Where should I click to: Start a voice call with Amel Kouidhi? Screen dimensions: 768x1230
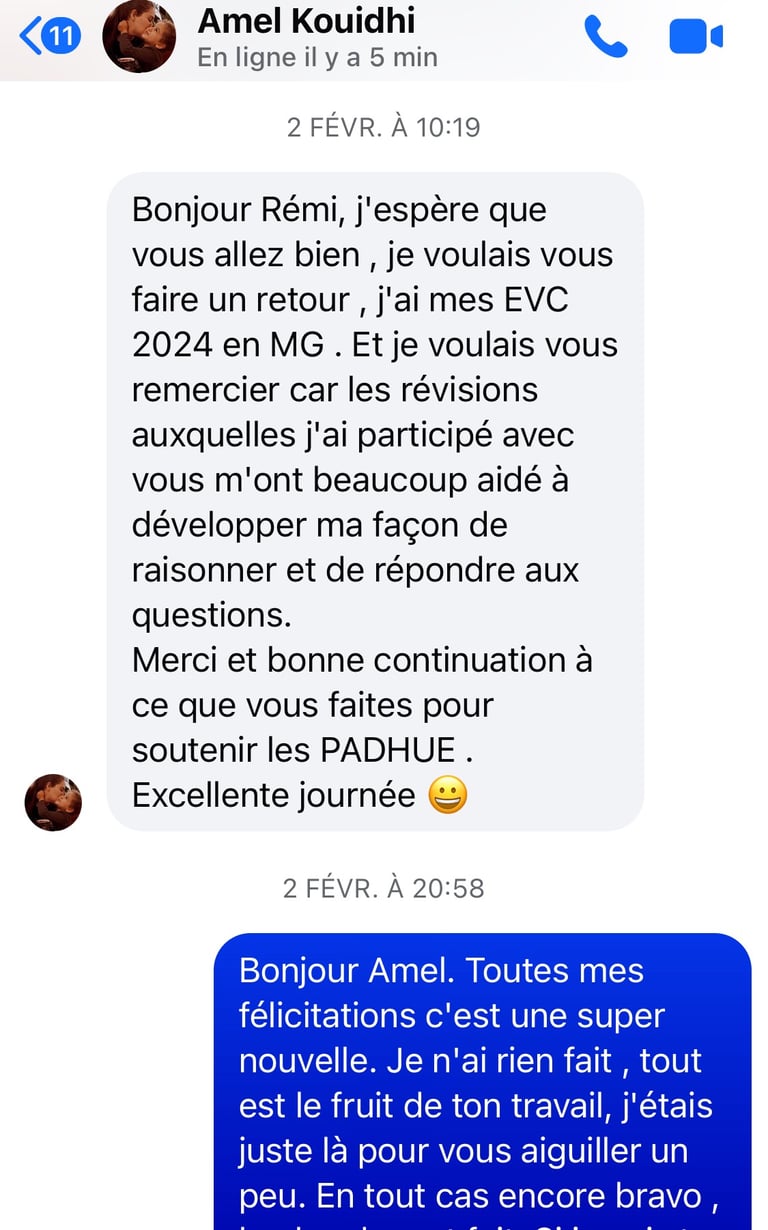[x=606, y=37]
